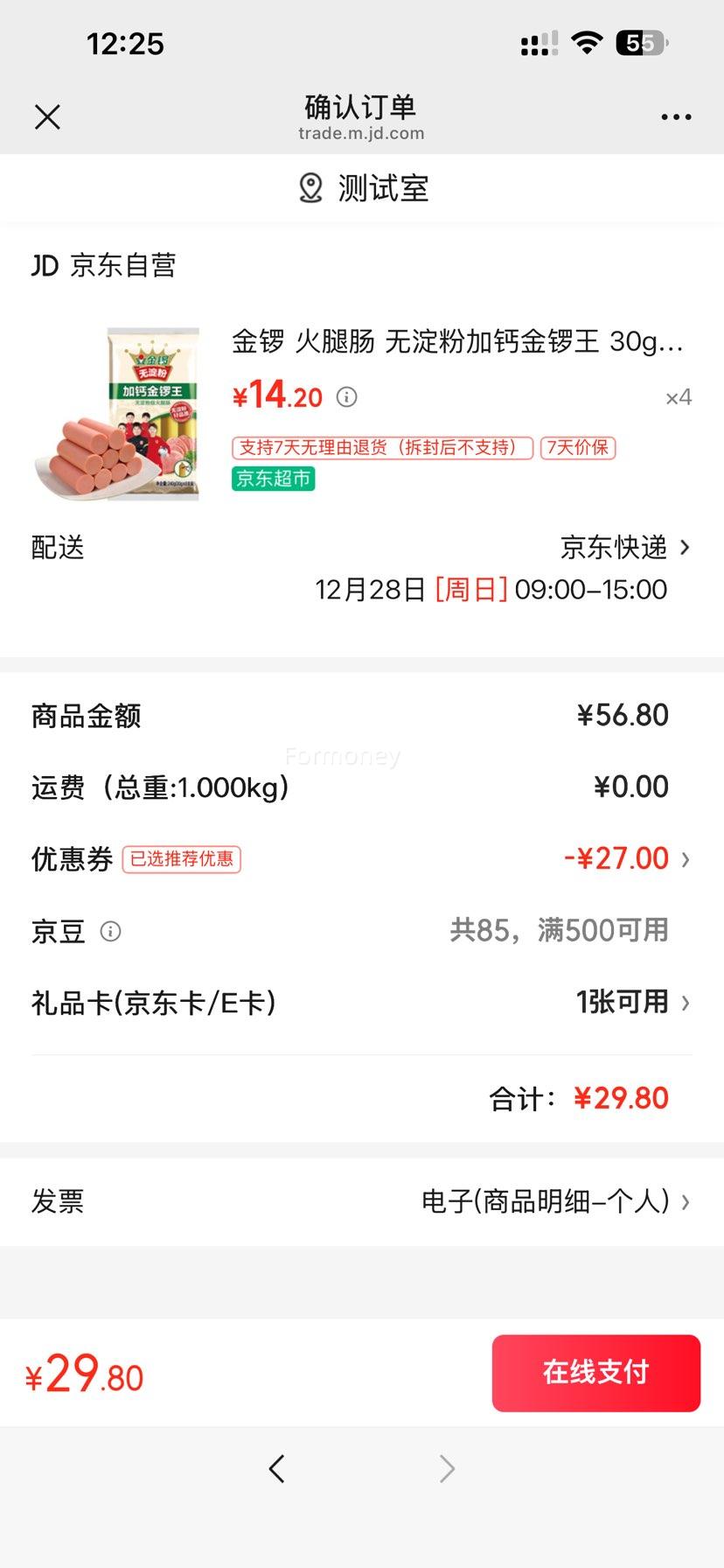Image resolution: width=724 pixels, height=1568 pixels.
Task: Click the 京东超市 green badge
Action: coord(272,479)
